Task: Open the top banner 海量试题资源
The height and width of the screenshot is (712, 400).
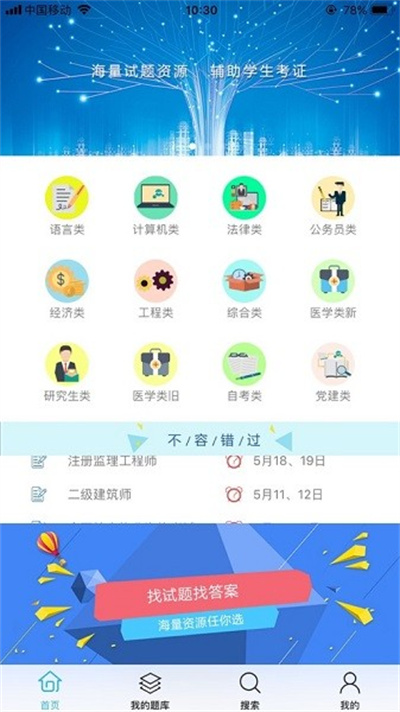Action: pyautogui.click(x=200, y=78)
